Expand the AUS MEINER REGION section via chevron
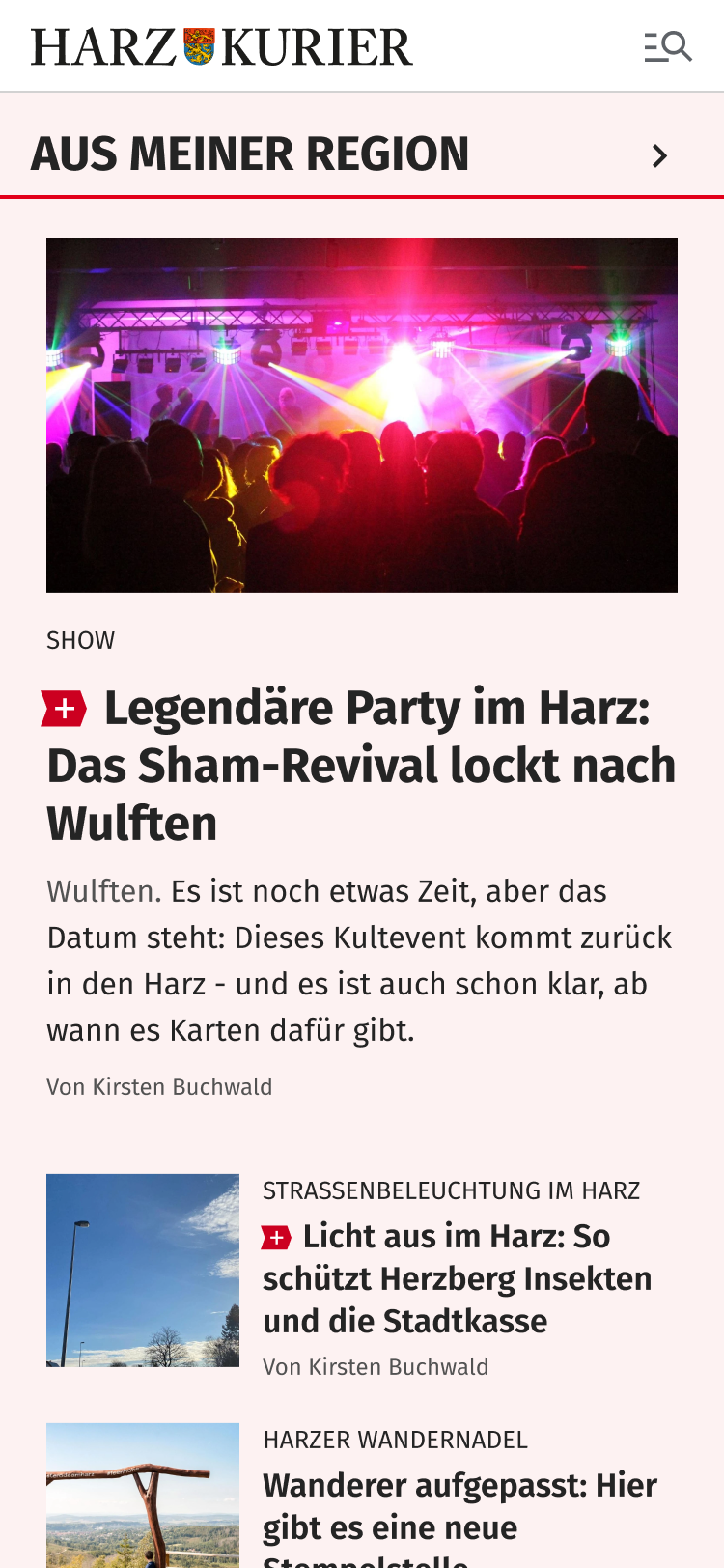This screenshot has height=1568, width=724. [659, 154]
